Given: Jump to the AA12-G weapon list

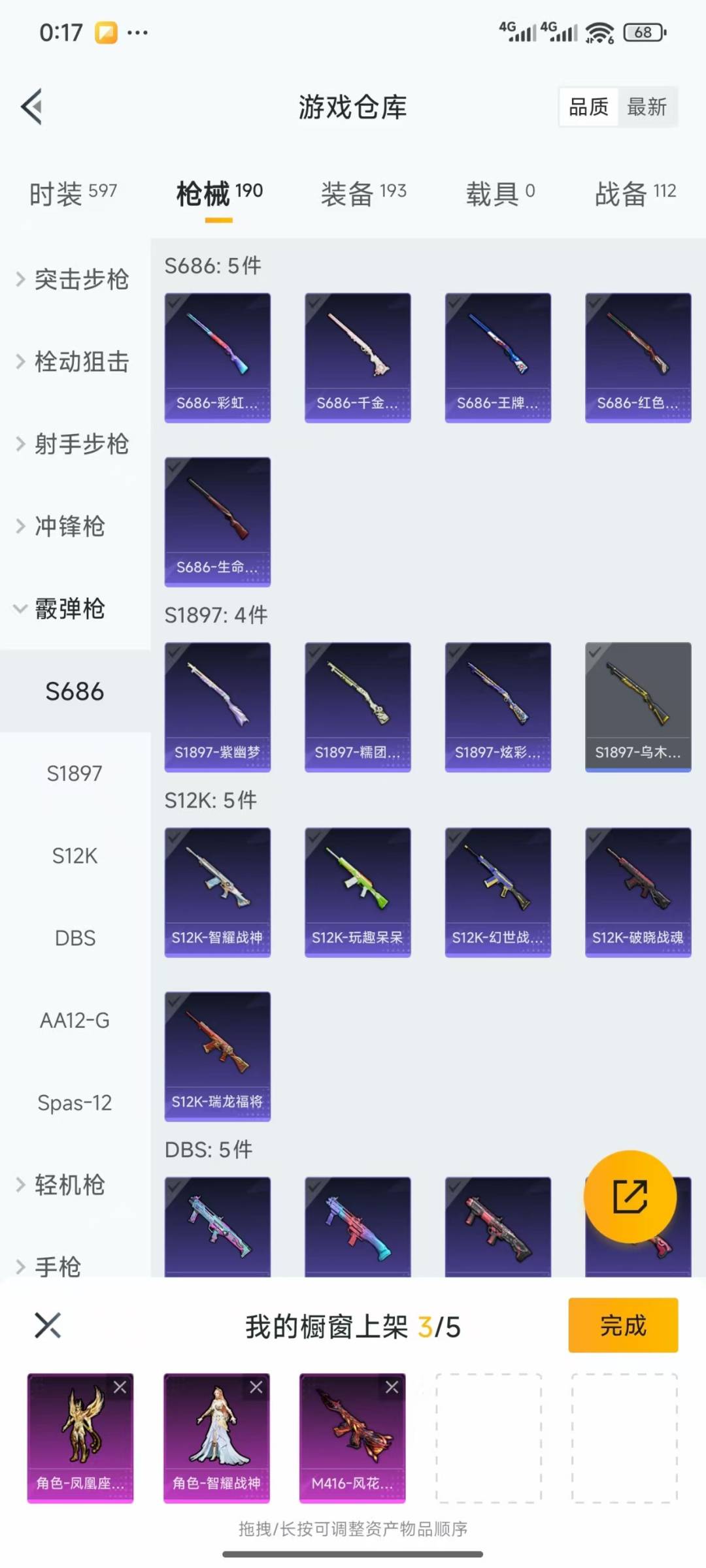Looking at the screenshot, I should [x=75, y=1021].
